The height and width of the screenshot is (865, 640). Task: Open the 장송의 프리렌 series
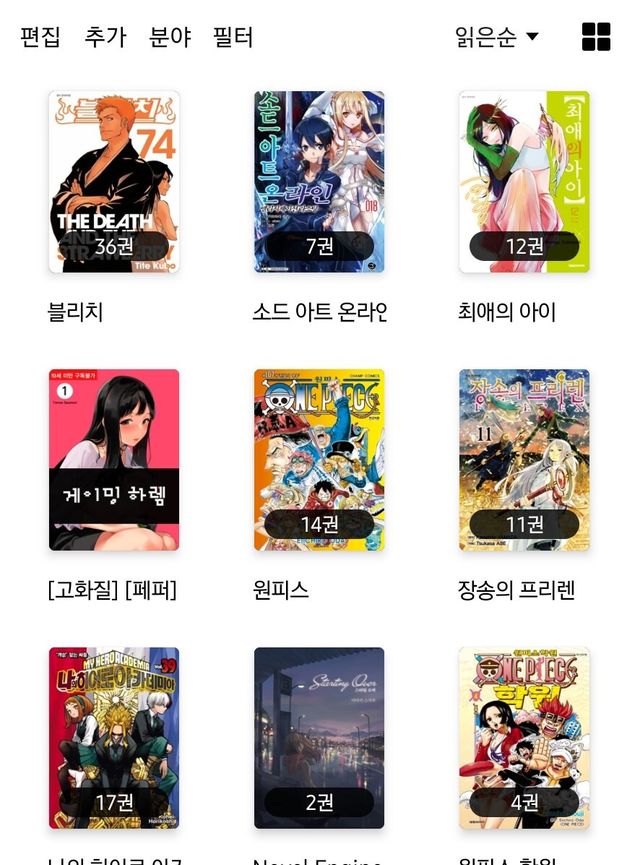tap(524, 460)
